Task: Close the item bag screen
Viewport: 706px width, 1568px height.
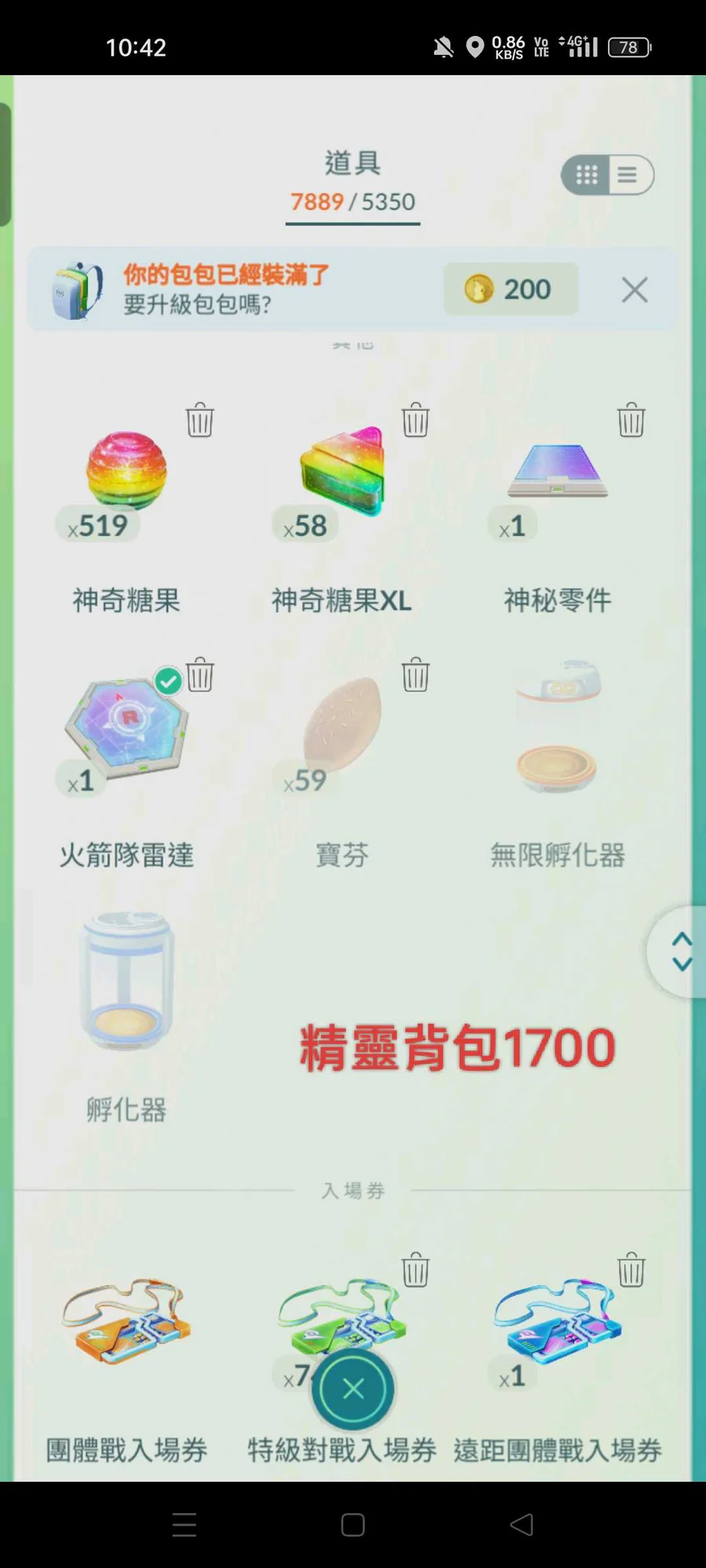Action: [x=353, y=1389]
